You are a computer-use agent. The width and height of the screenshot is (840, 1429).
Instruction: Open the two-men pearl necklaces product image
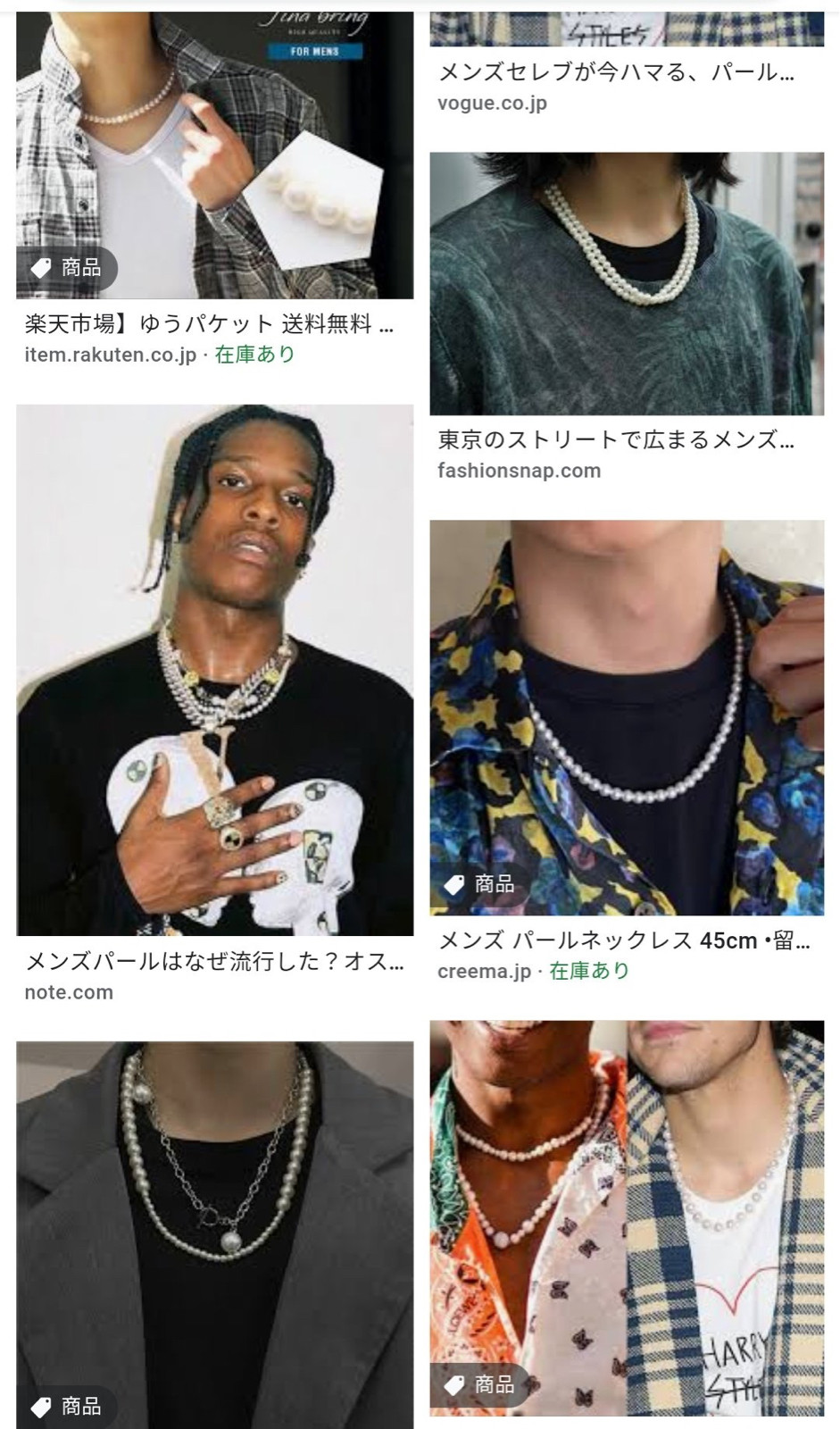coord(627,1218)
